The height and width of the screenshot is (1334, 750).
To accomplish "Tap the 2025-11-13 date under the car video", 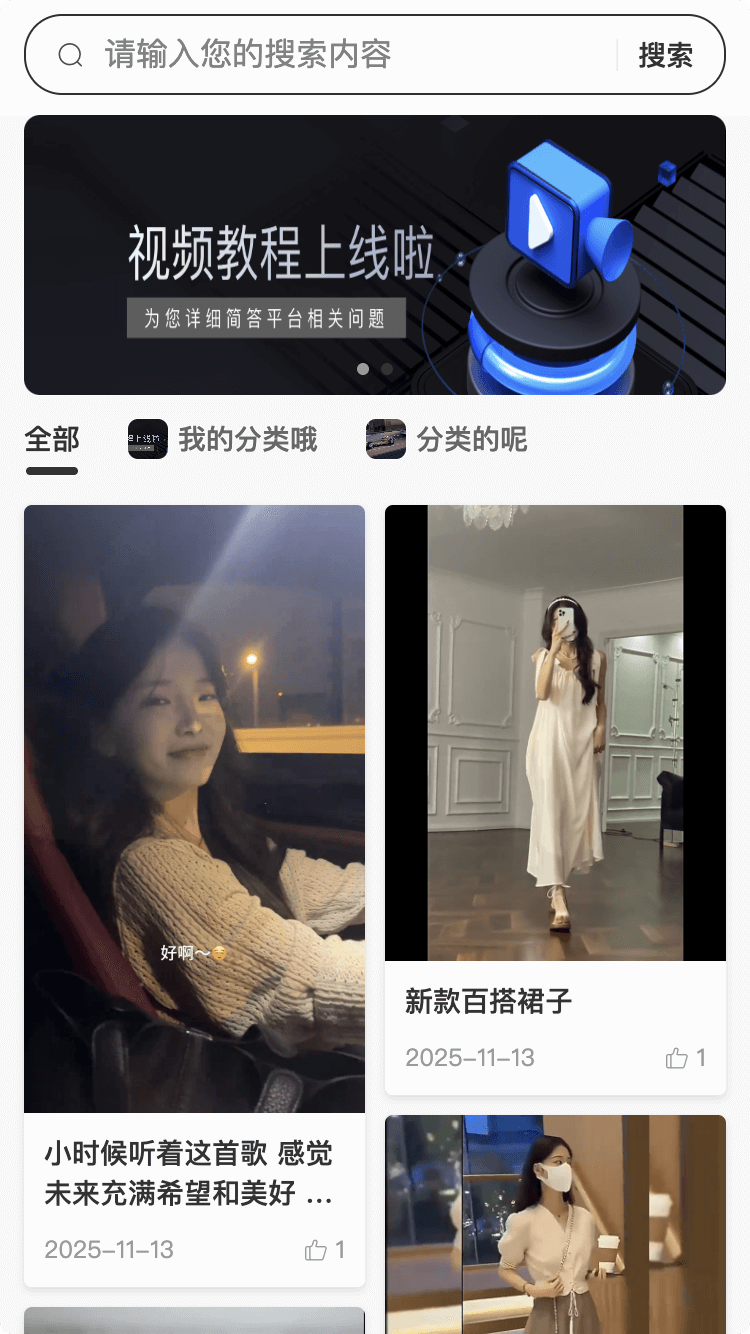I will point(111,1249).
